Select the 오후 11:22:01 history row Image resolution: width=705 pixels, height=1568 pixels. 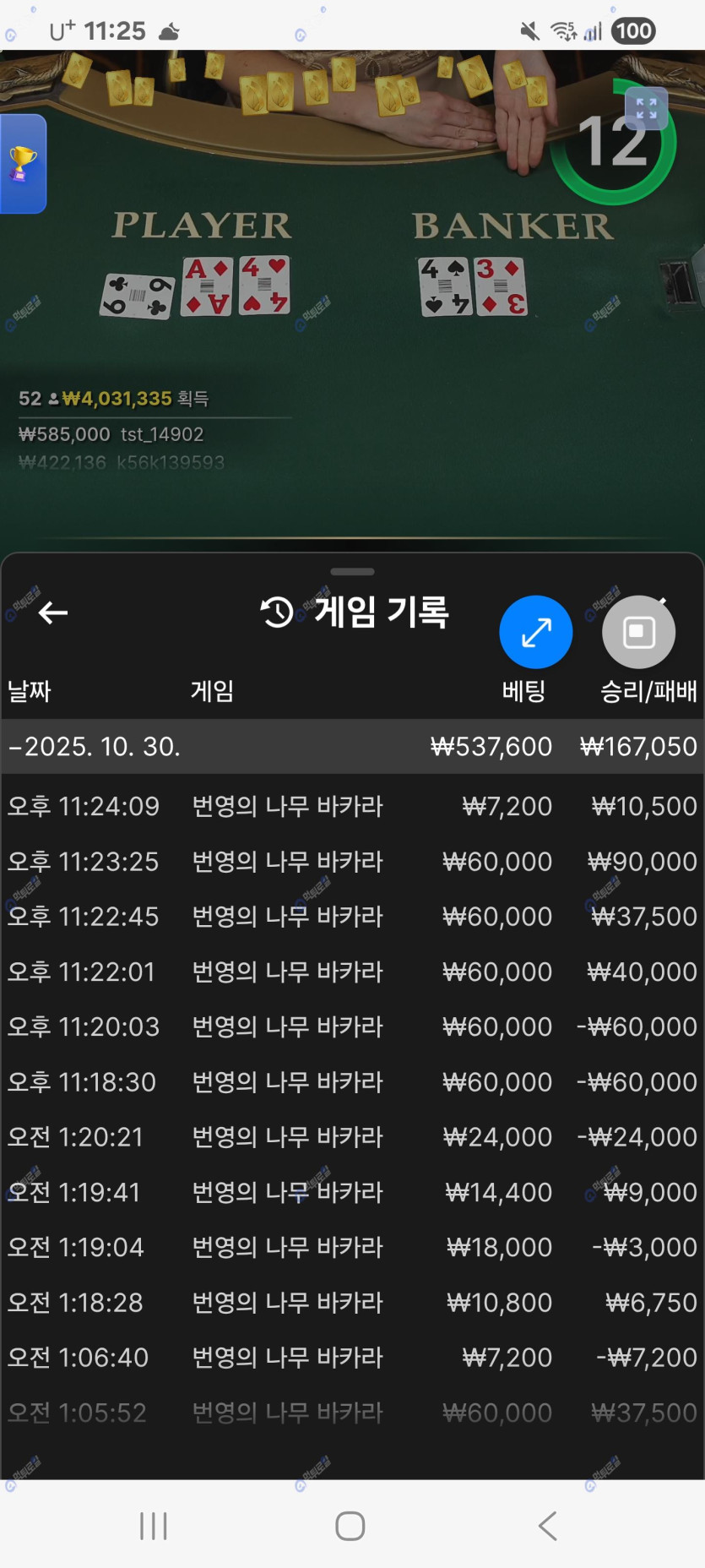tap(352, 972)
